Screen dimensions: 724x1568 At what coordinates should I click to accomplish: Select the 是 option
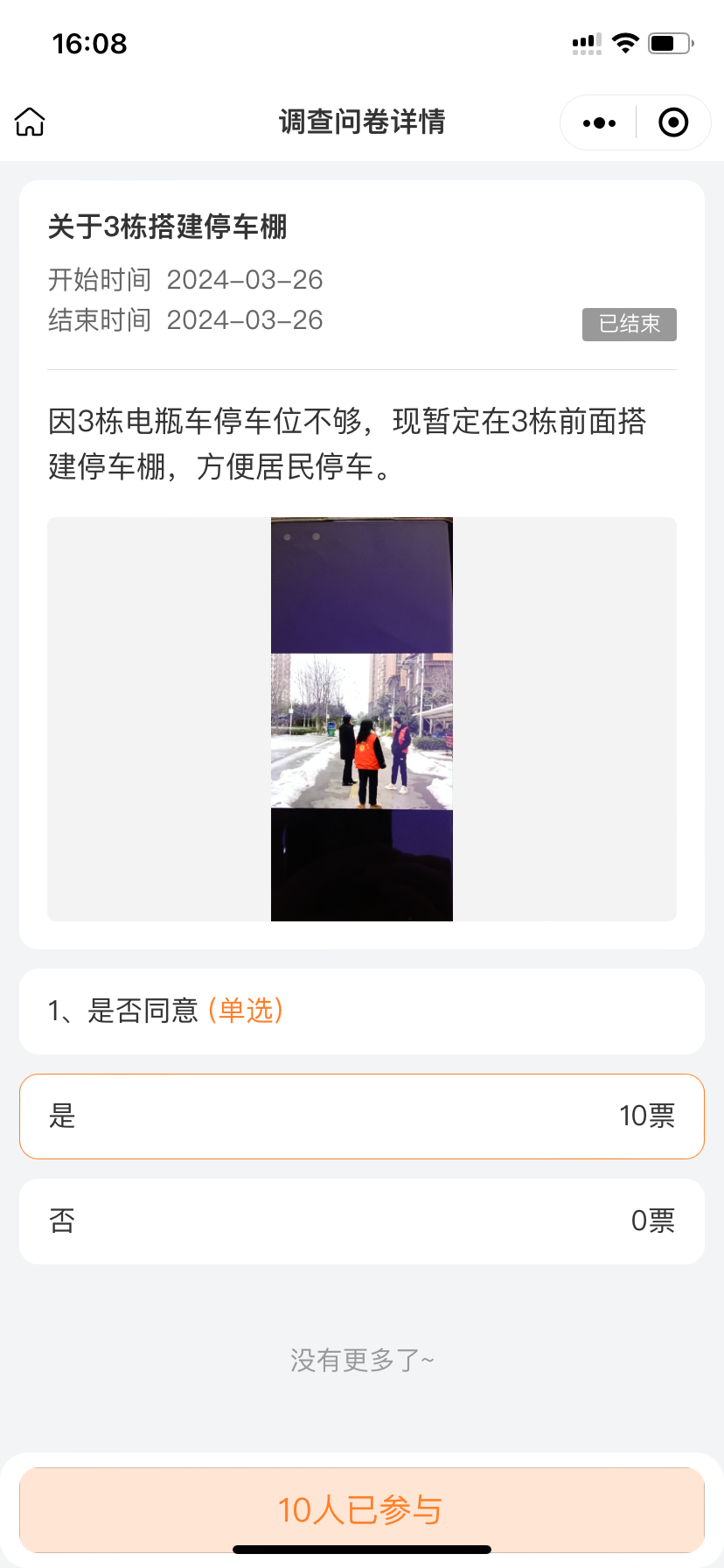(362, 1116)
